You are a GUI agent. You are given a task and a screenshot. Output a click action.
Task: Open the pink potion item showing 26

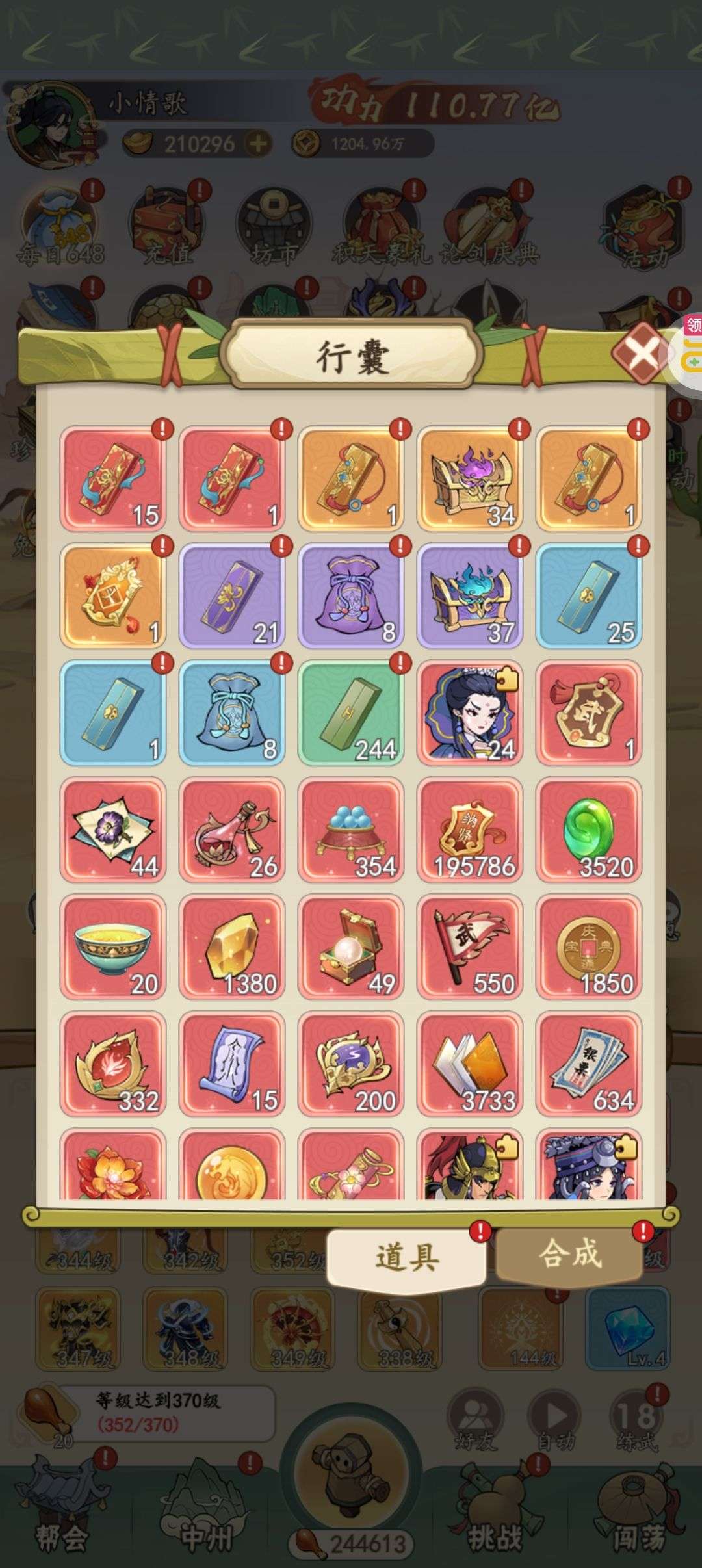232,830
